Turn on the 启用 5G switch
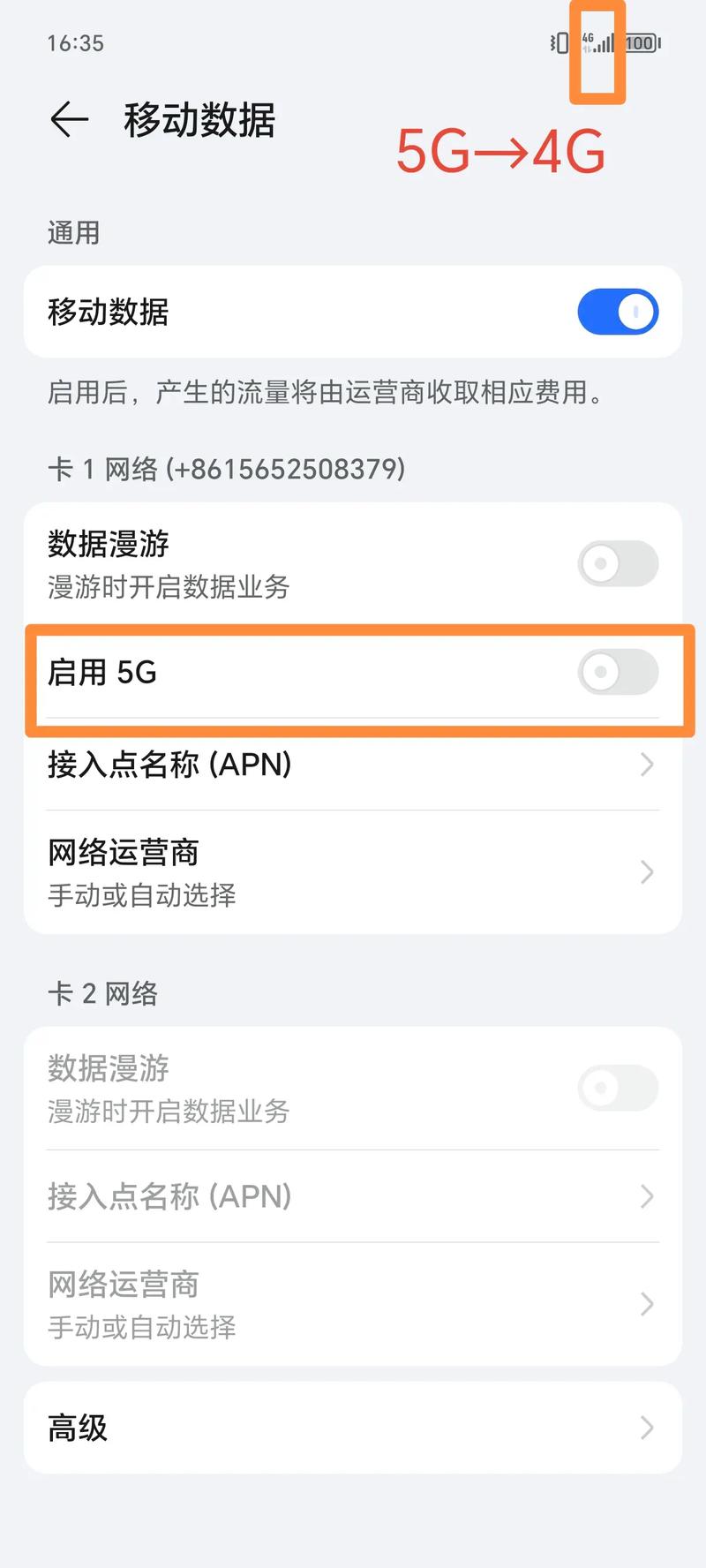Screen dimensions: 706x1568 (x=618, y=673)
